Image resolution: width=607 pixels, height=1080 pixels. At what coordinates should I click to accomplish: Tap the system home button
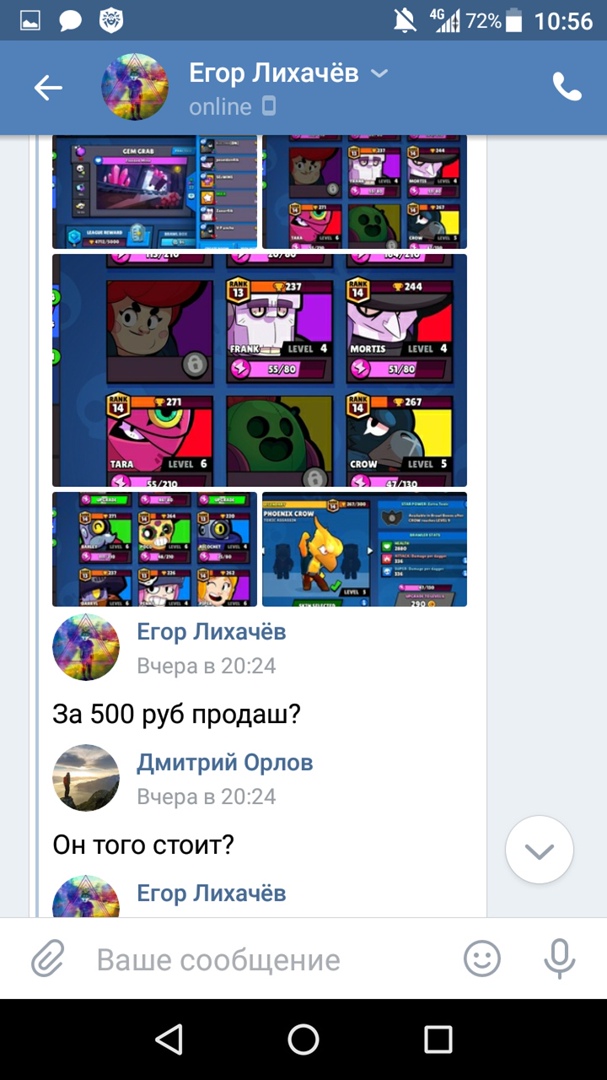click(x=303, y=1040)
